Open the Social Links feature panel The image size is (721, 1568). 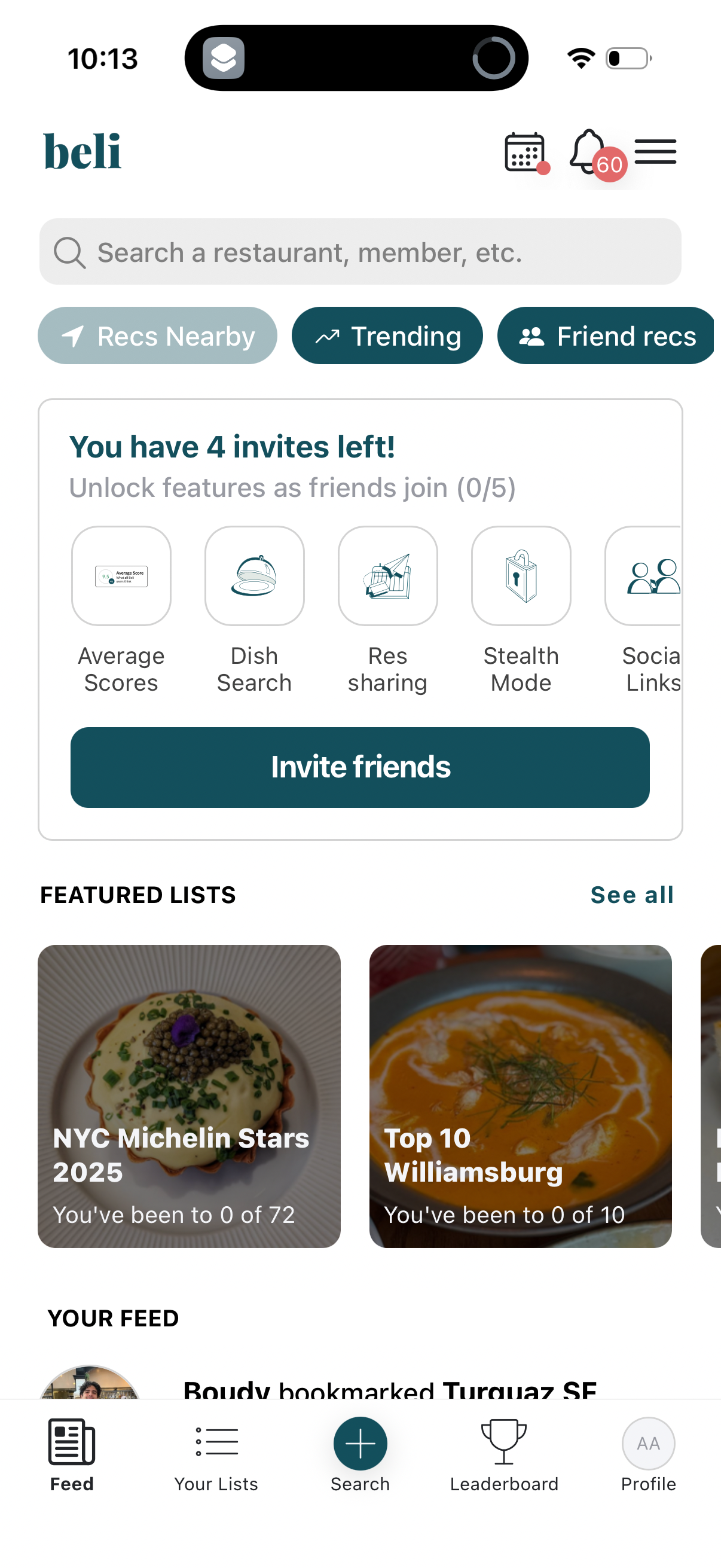[x=653, y=575]
